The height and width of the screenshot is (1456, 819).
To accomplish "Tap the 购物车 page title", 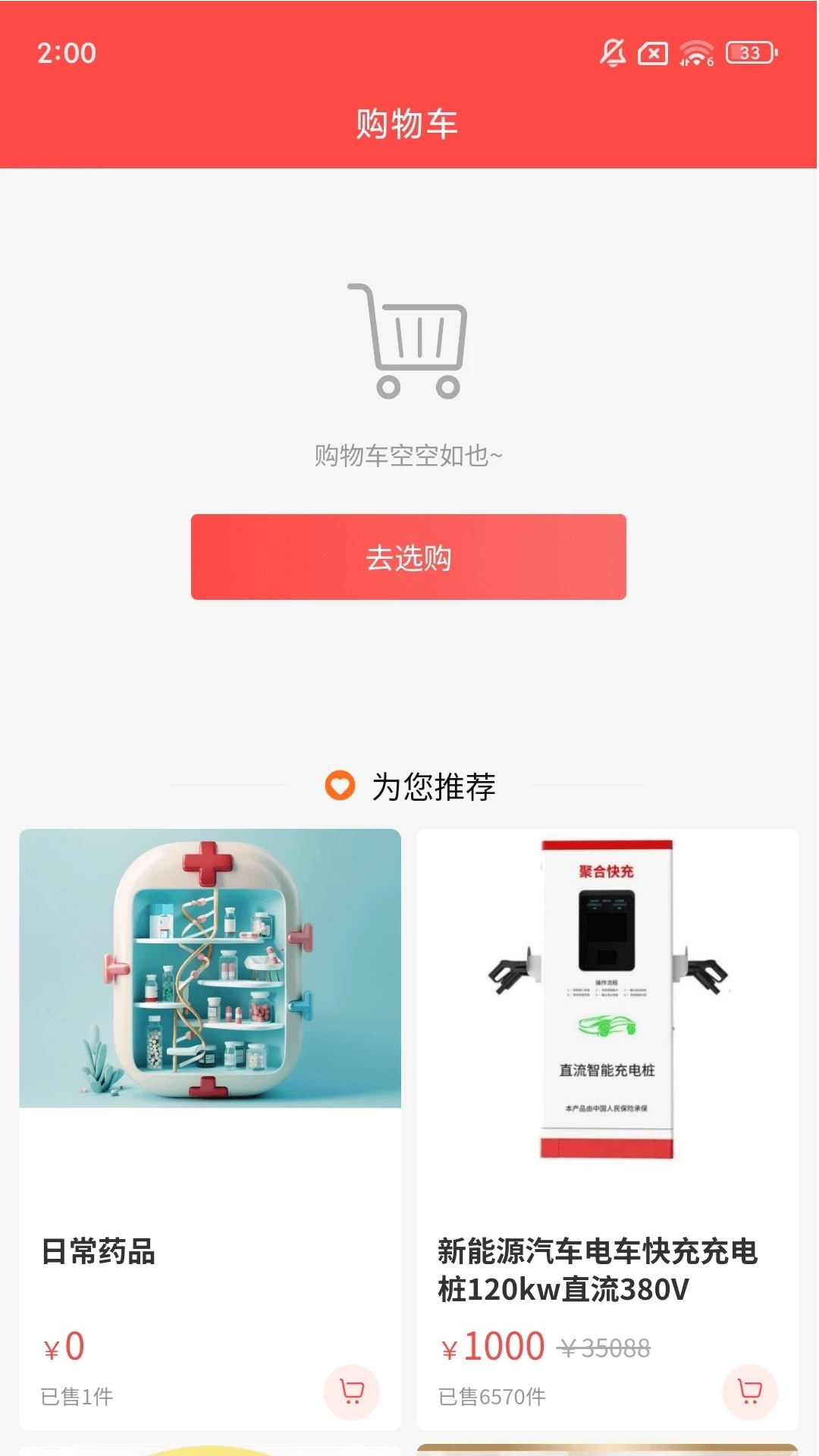I will click(408, 123).
